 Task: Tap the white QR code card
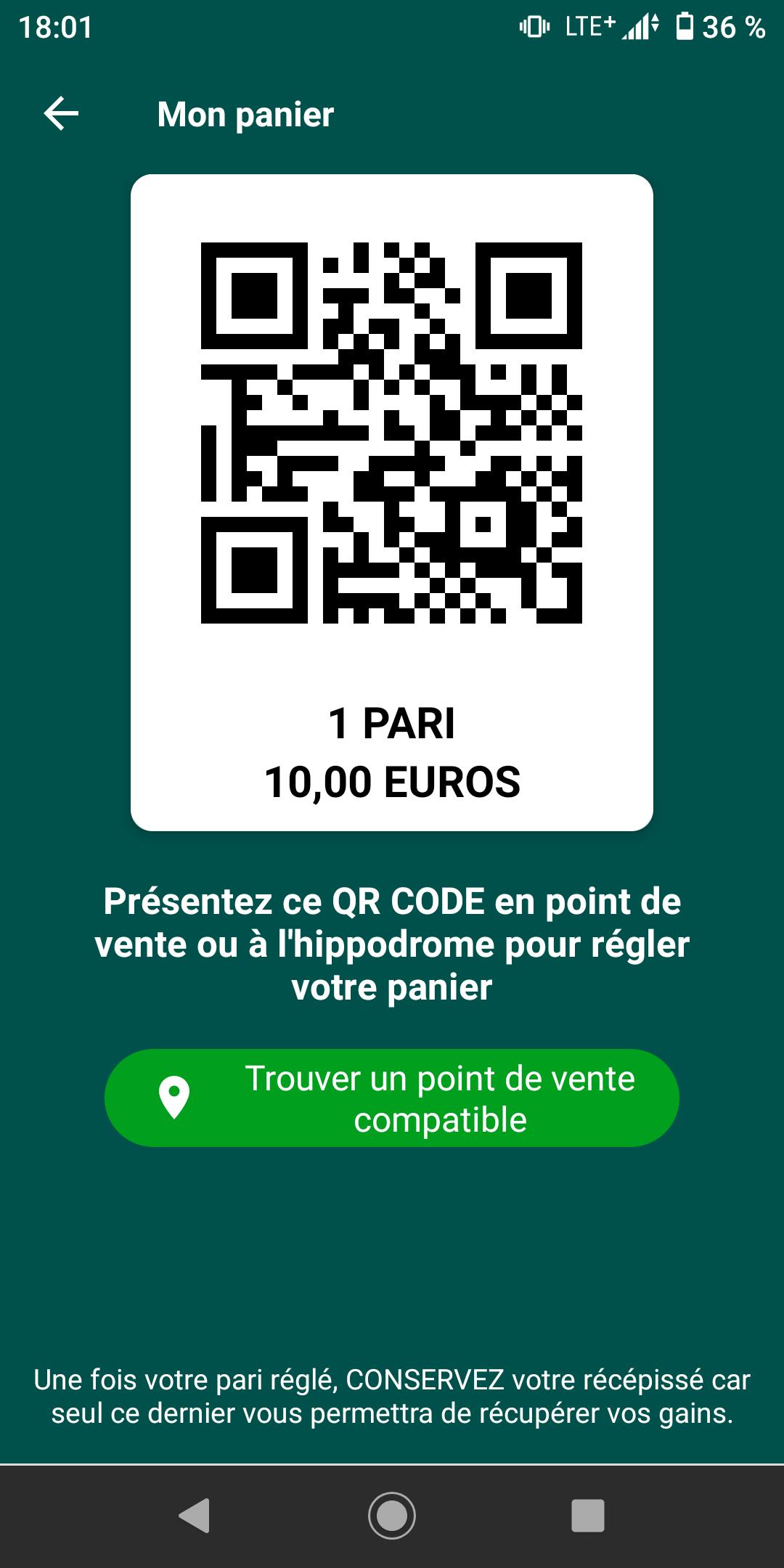pyautogui.click(x=392, y=501)
